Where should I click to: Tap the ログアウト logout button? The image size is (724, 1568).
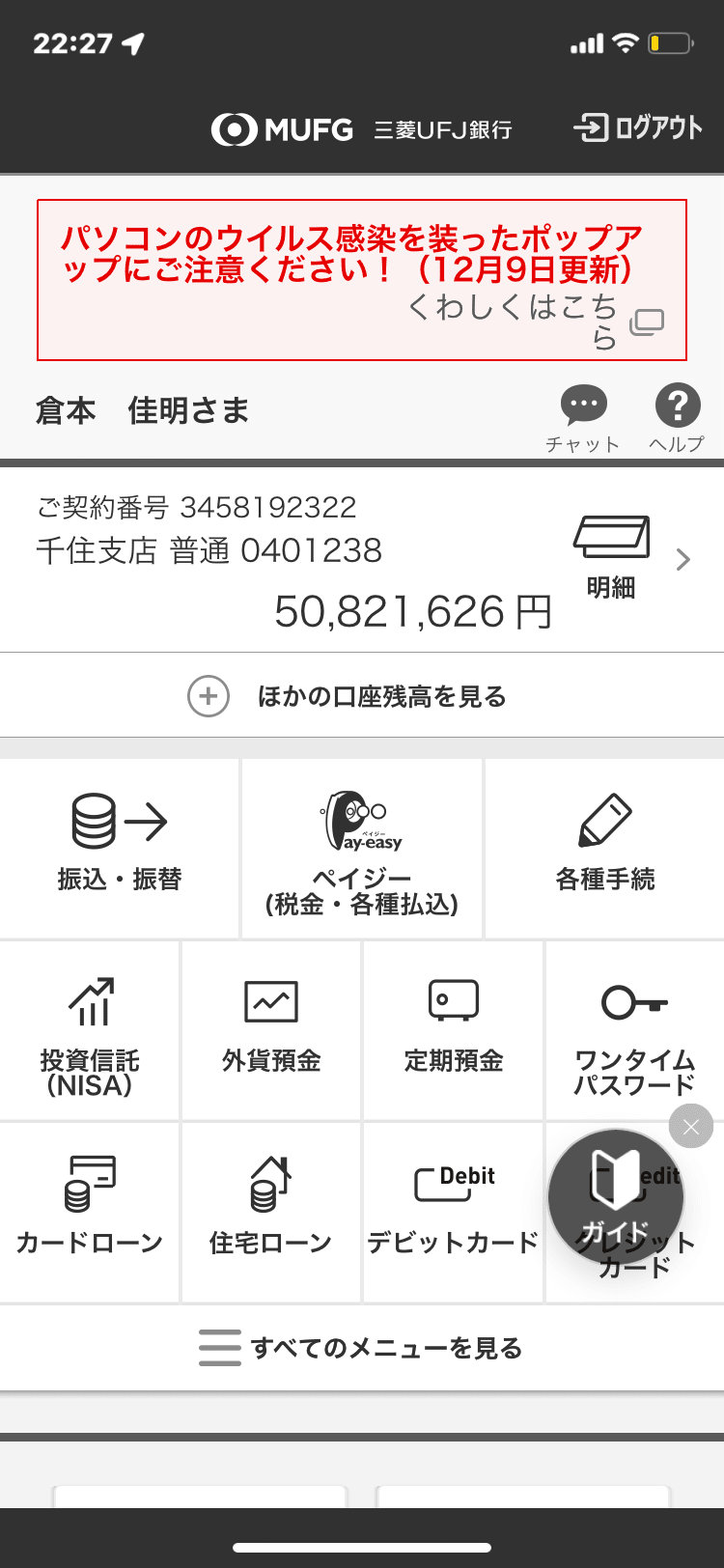coord(638,127)
